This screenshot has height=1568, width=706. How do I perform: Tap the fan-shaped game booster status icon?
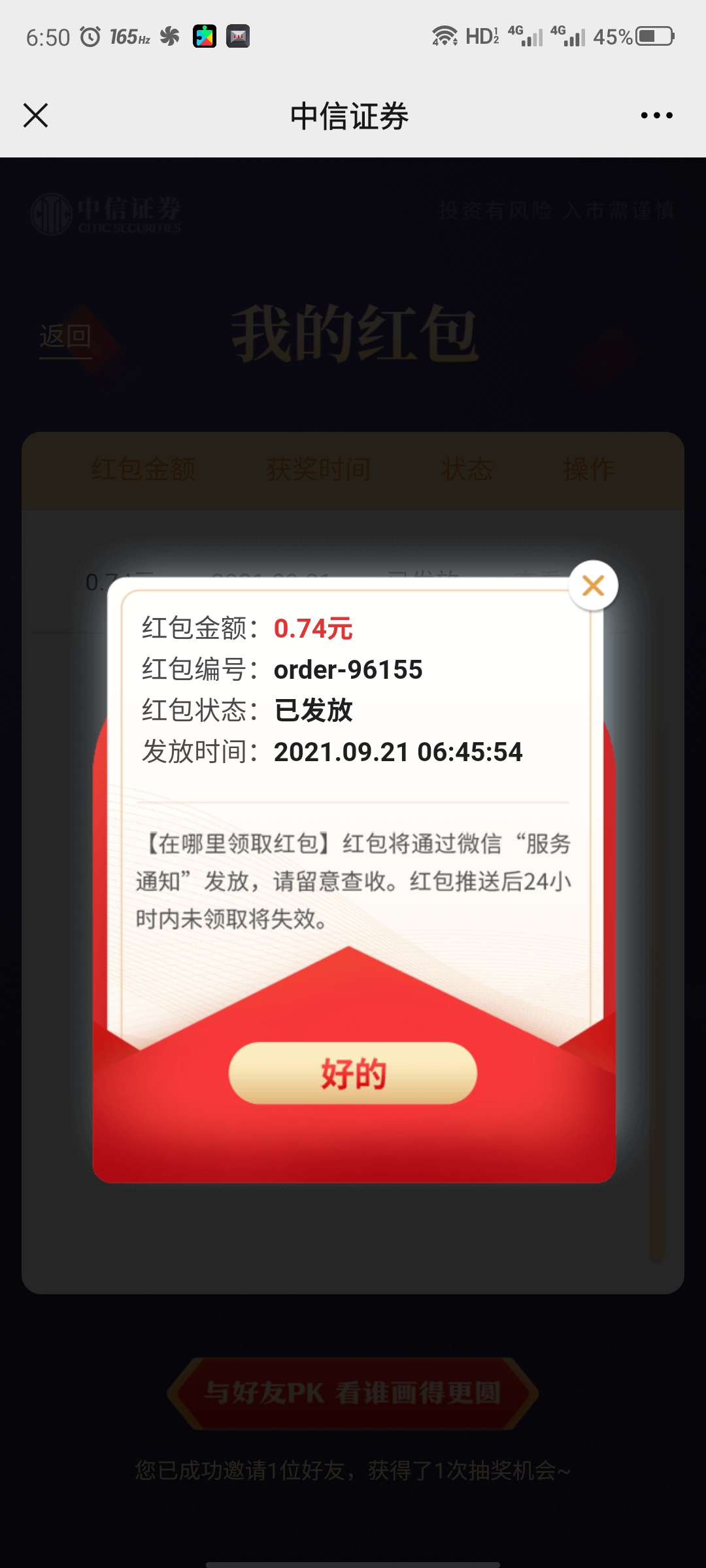click(169, 36)
